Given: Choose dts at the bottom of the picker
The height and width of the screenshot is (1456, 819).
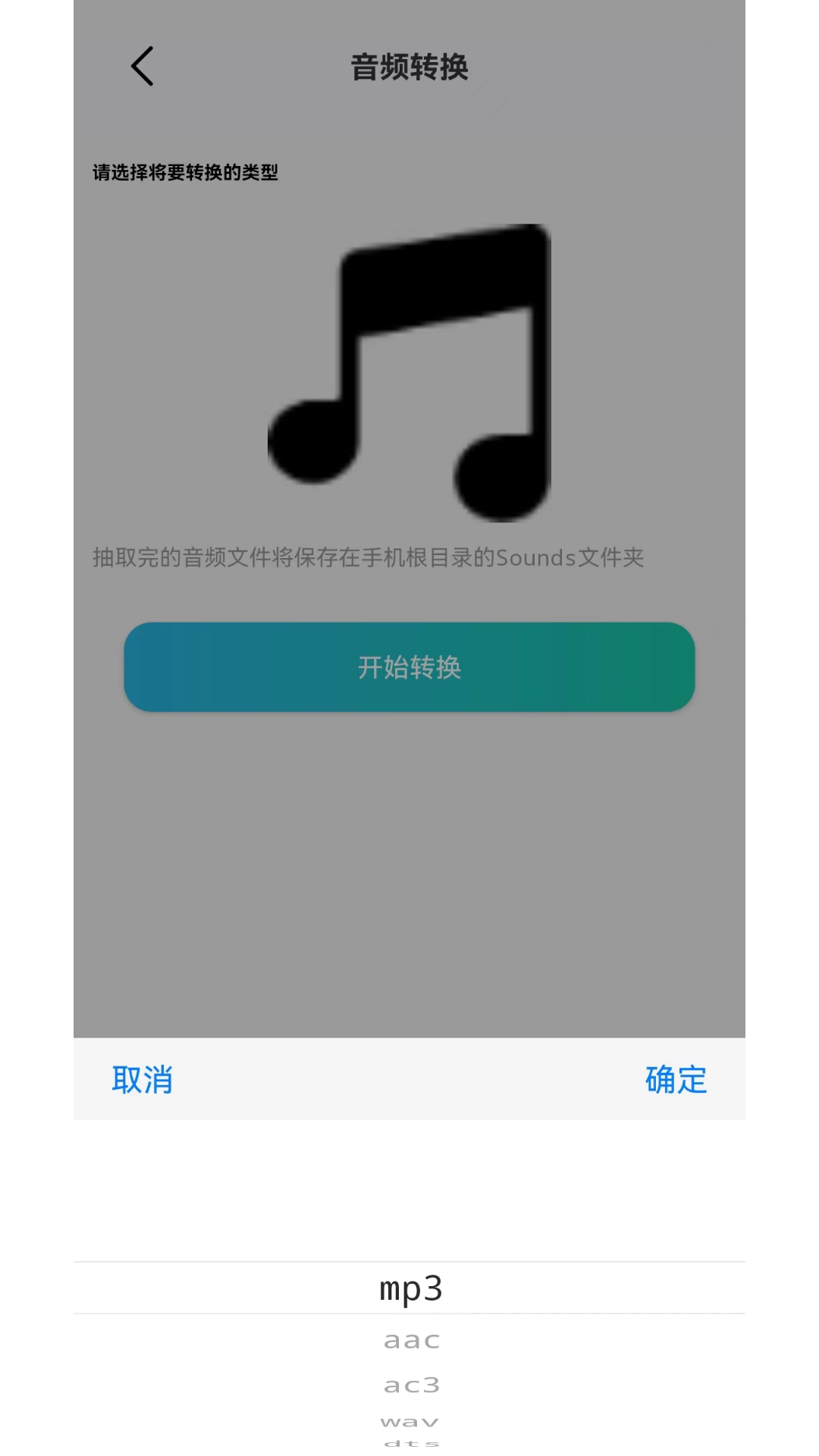Looking at the screenshot, I should point(409,1445).
